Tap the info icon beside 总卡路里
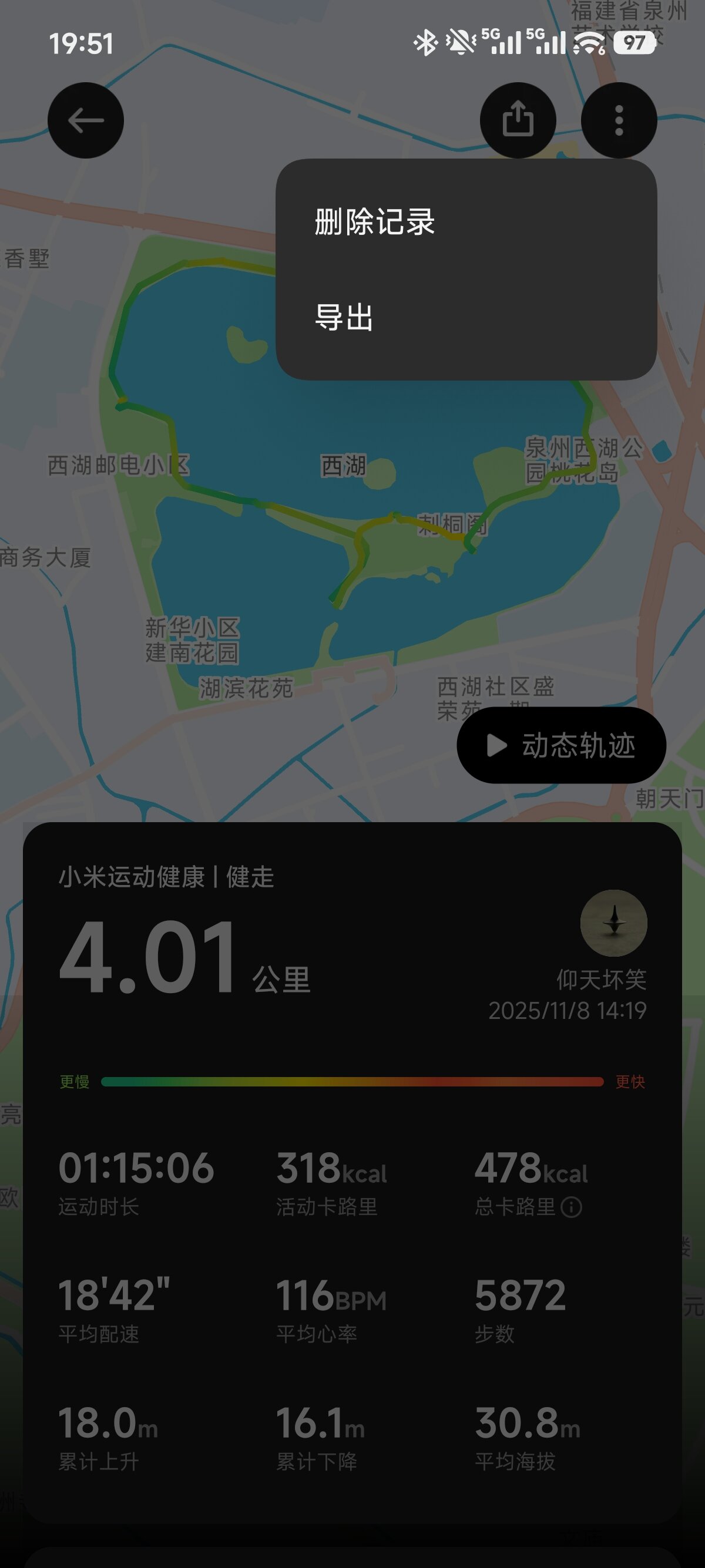The width and height of the screenshot is (705, 1568). tap(571, 1207)
